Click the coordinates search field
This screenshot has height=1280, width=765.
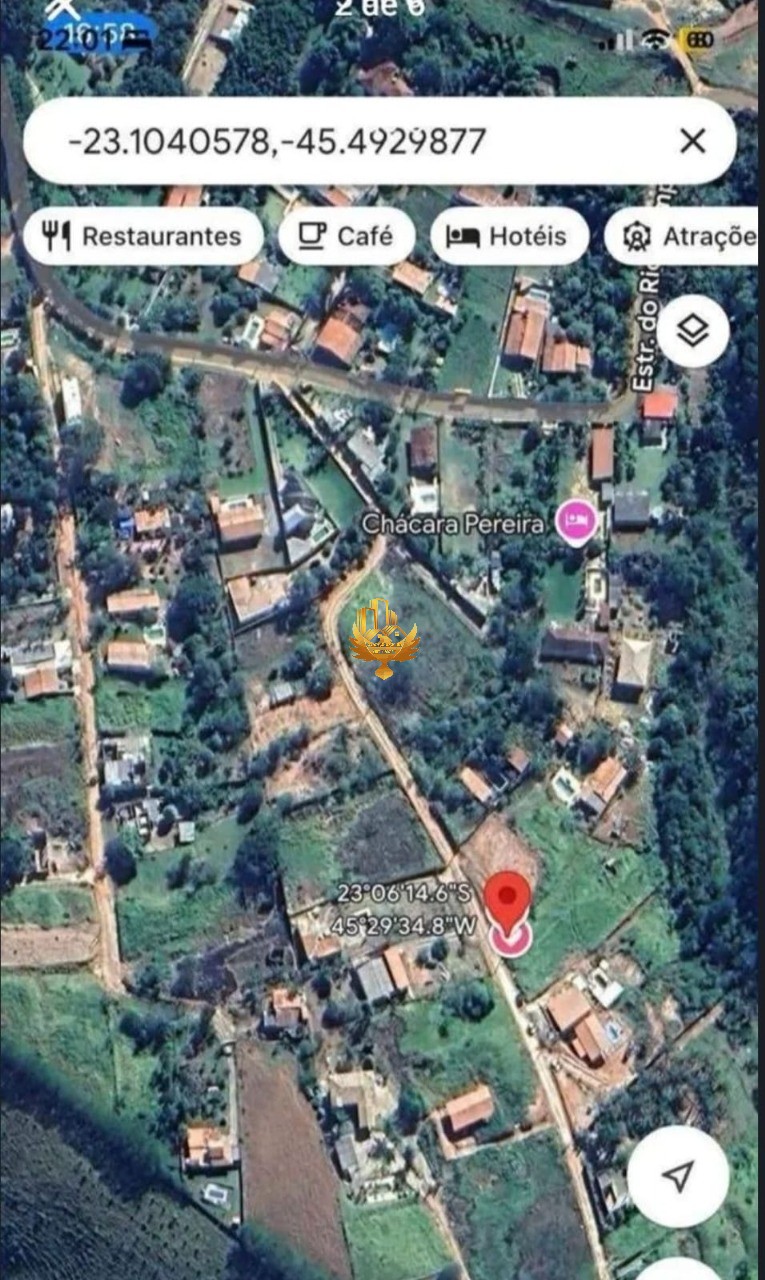click(x=300, y=141)
